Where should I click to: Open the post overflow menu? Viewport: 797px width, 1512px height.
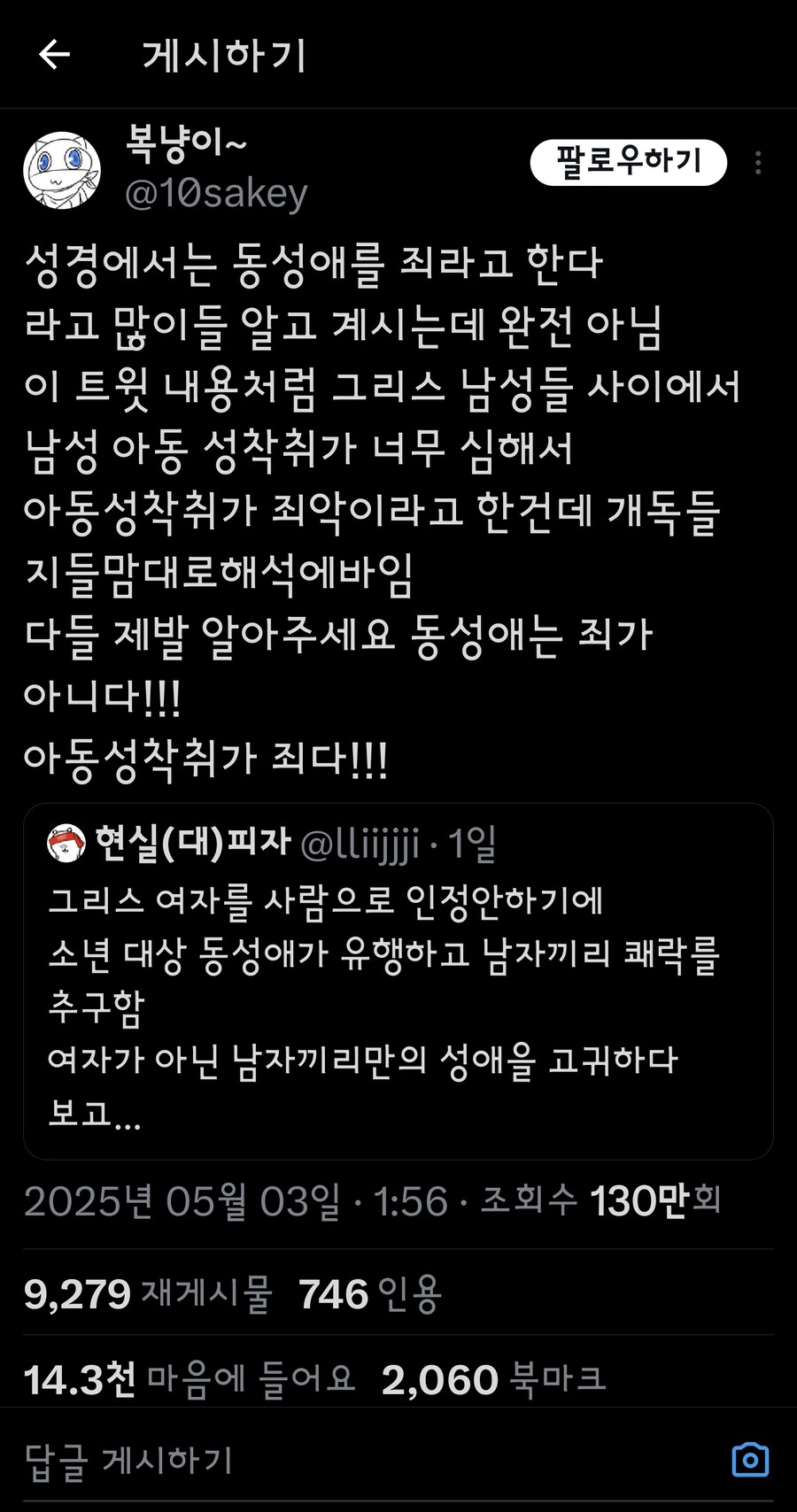[x=758, y=163]
